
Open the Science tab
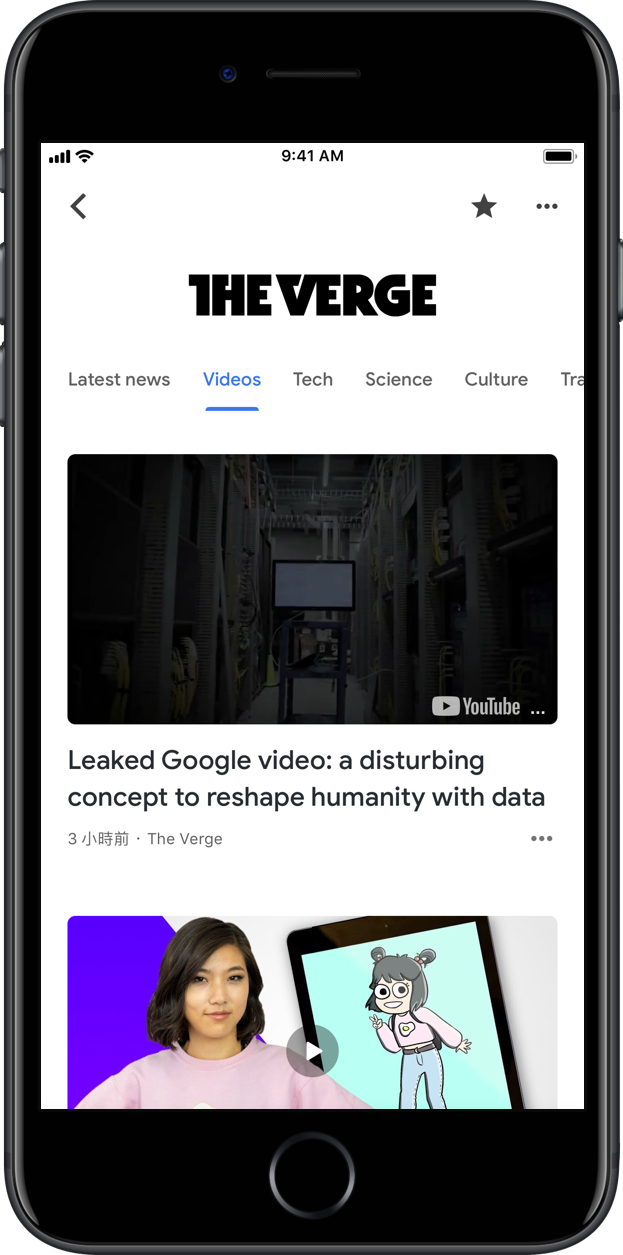tap(399, 380)
